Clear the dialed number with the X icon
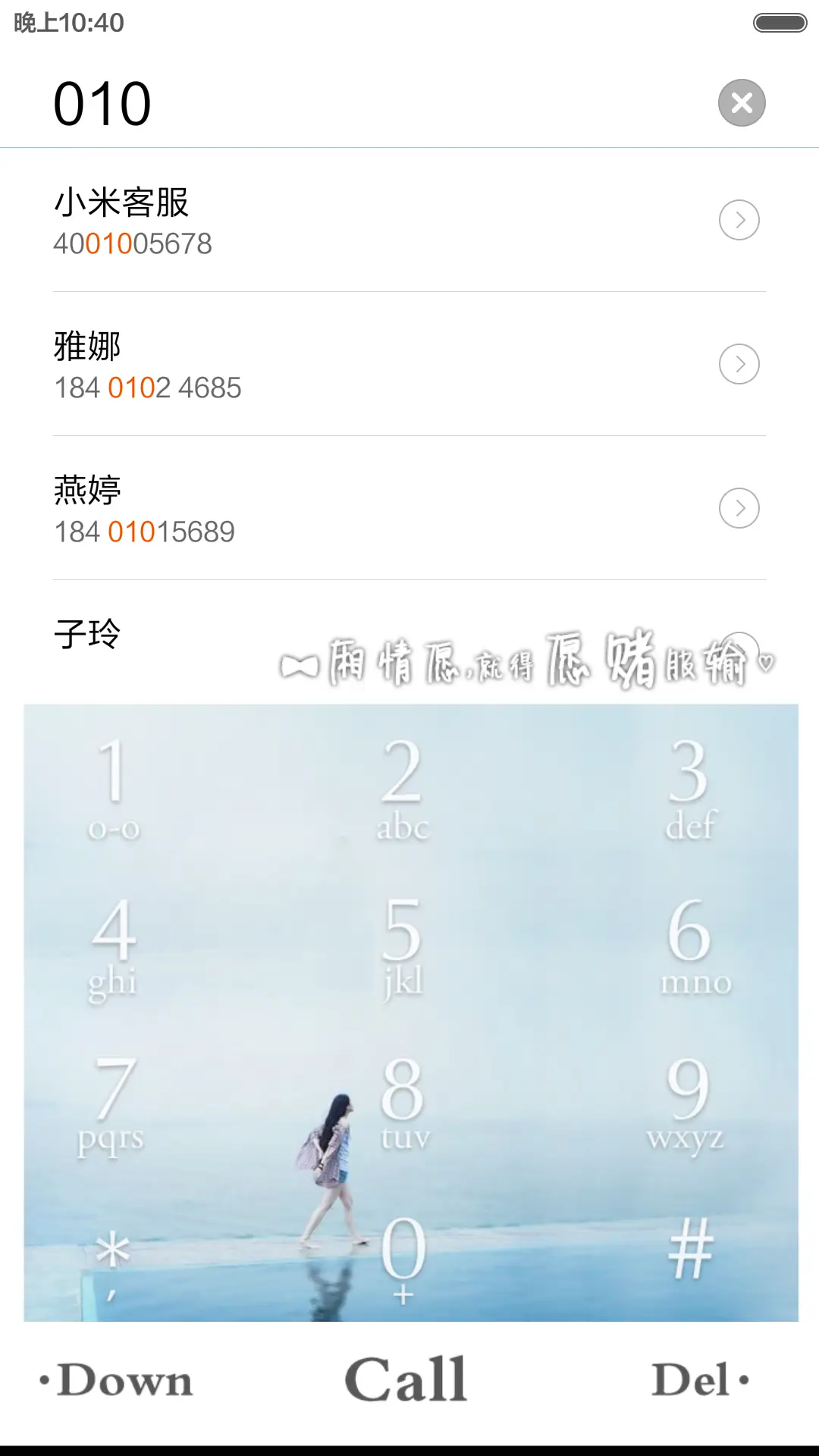 pyautogui.click(x=741, y=102)
